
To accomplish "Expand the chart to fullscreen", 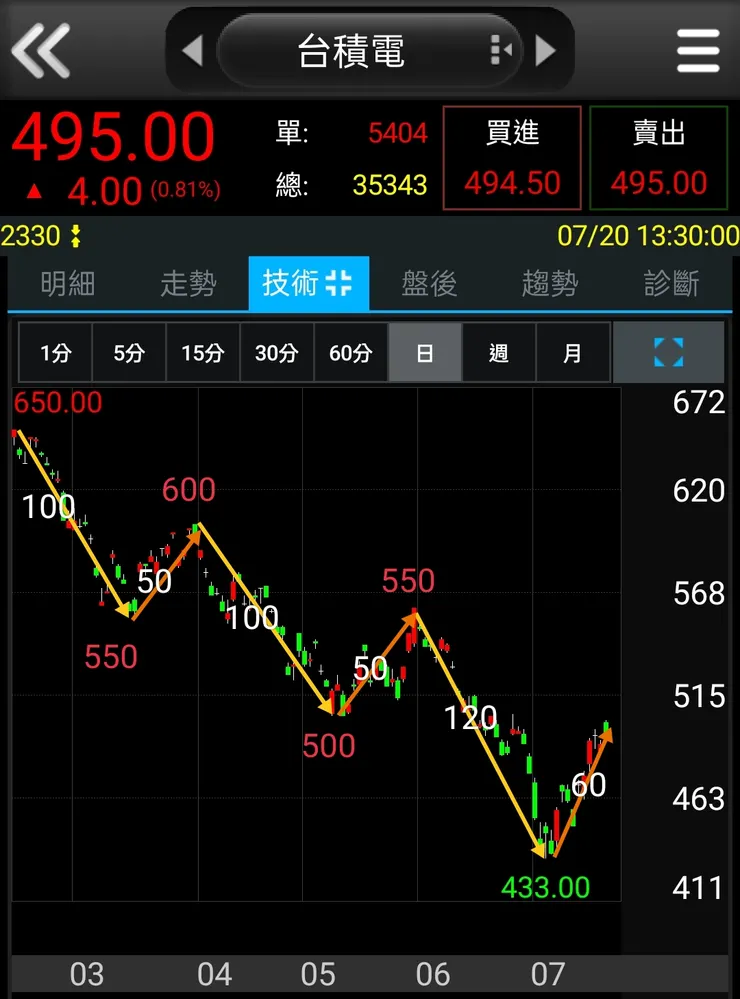I will (x=668, y=352).
